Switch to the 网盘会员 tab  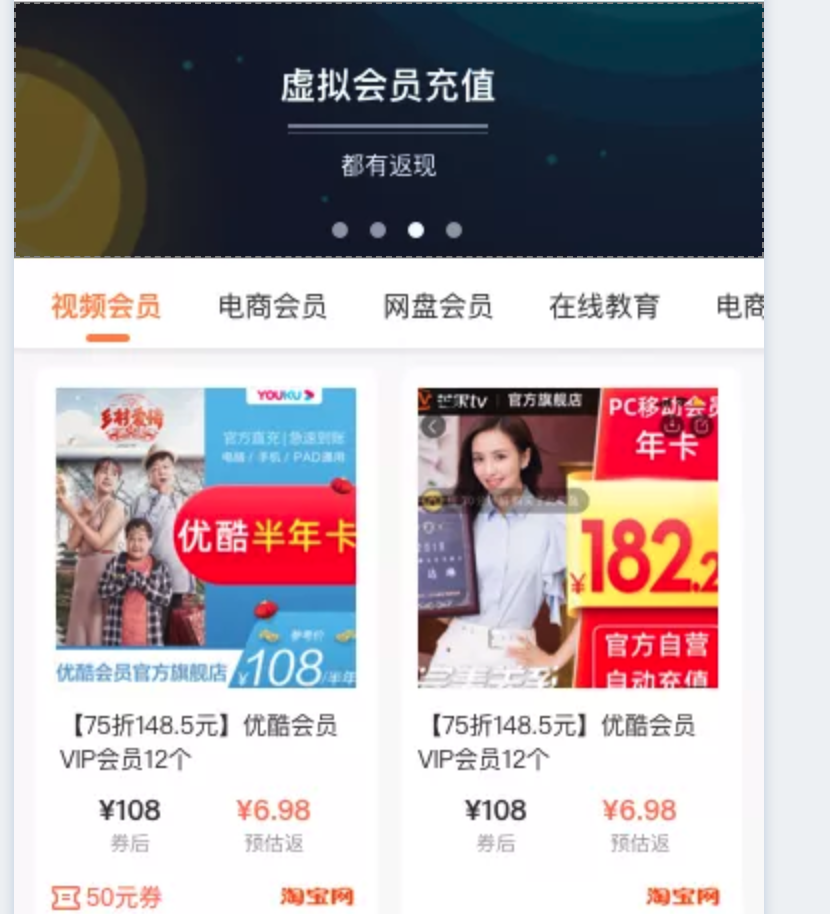(438, 307)
